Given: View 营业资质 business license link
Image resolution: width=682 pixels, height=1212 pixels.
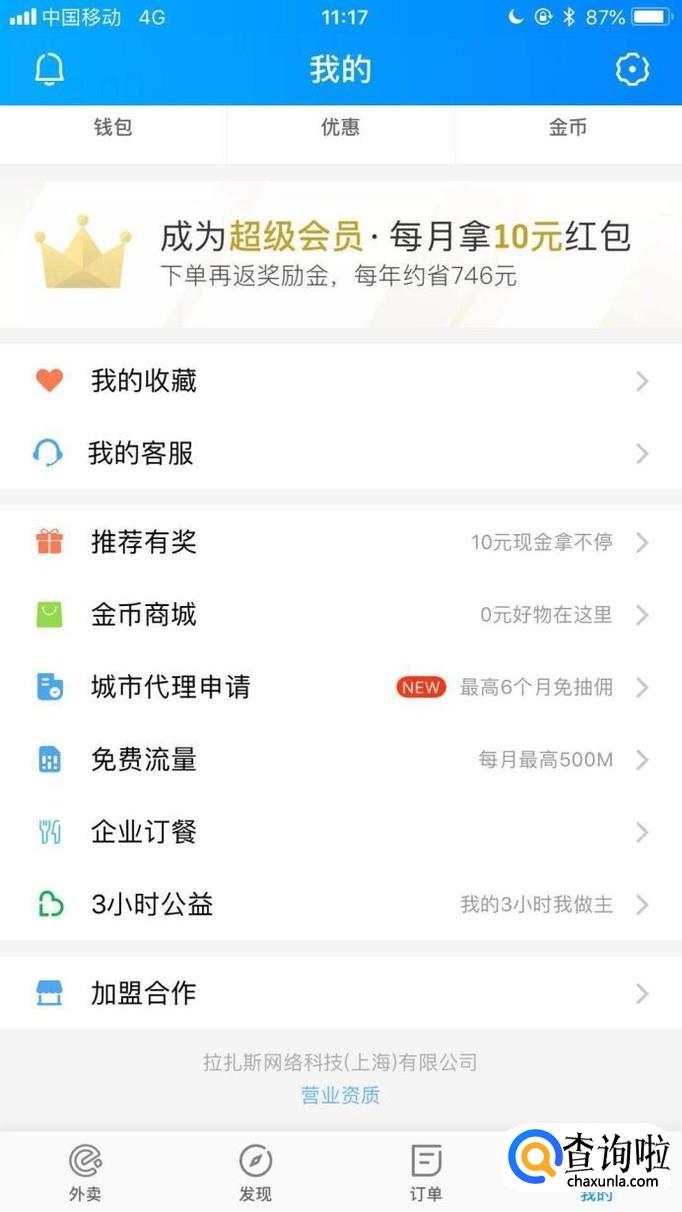Looking at the screenshot, I should click(340, 1095).
